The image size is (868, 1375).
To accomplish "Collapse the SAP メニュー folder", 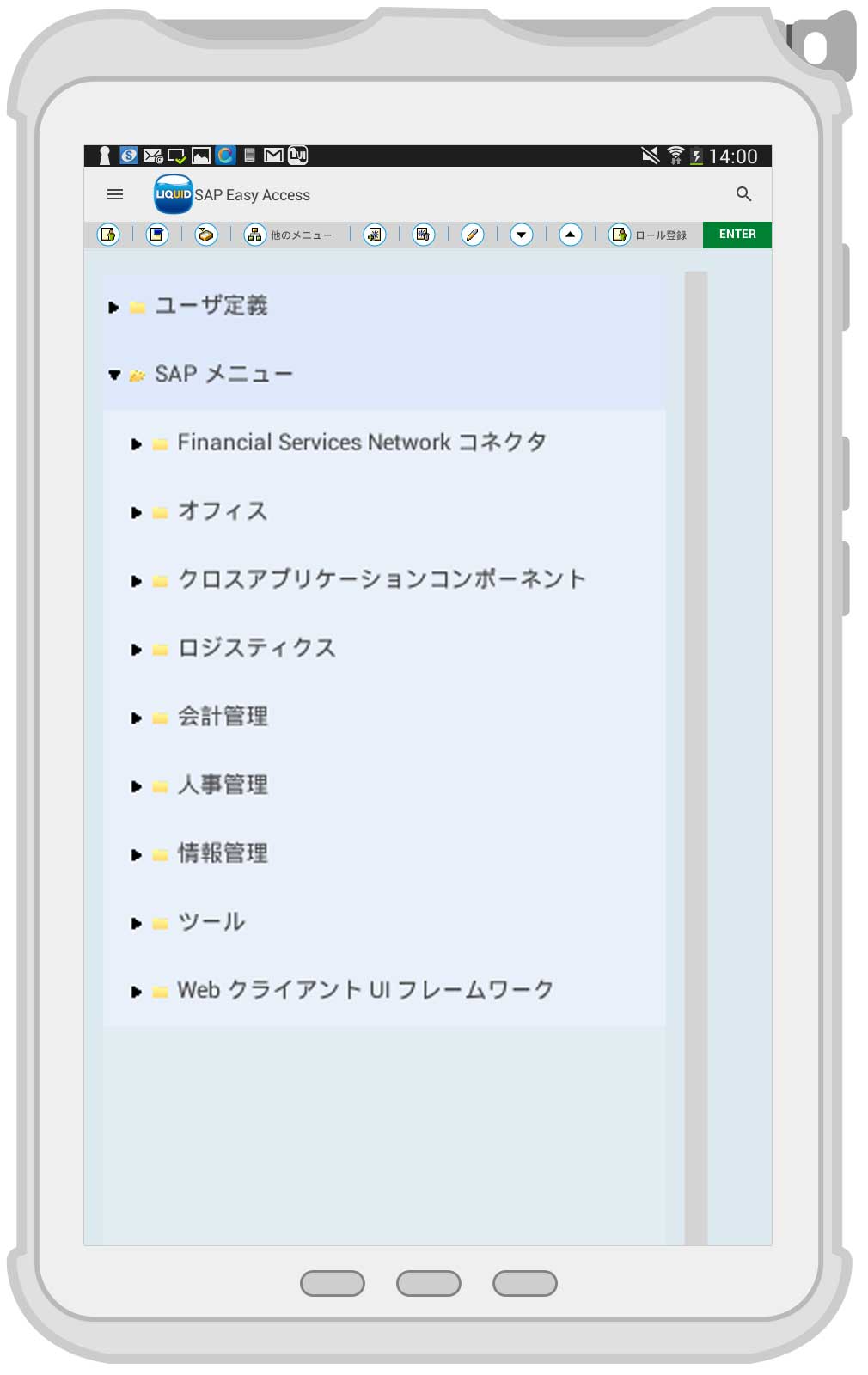I will coord(113,375).
